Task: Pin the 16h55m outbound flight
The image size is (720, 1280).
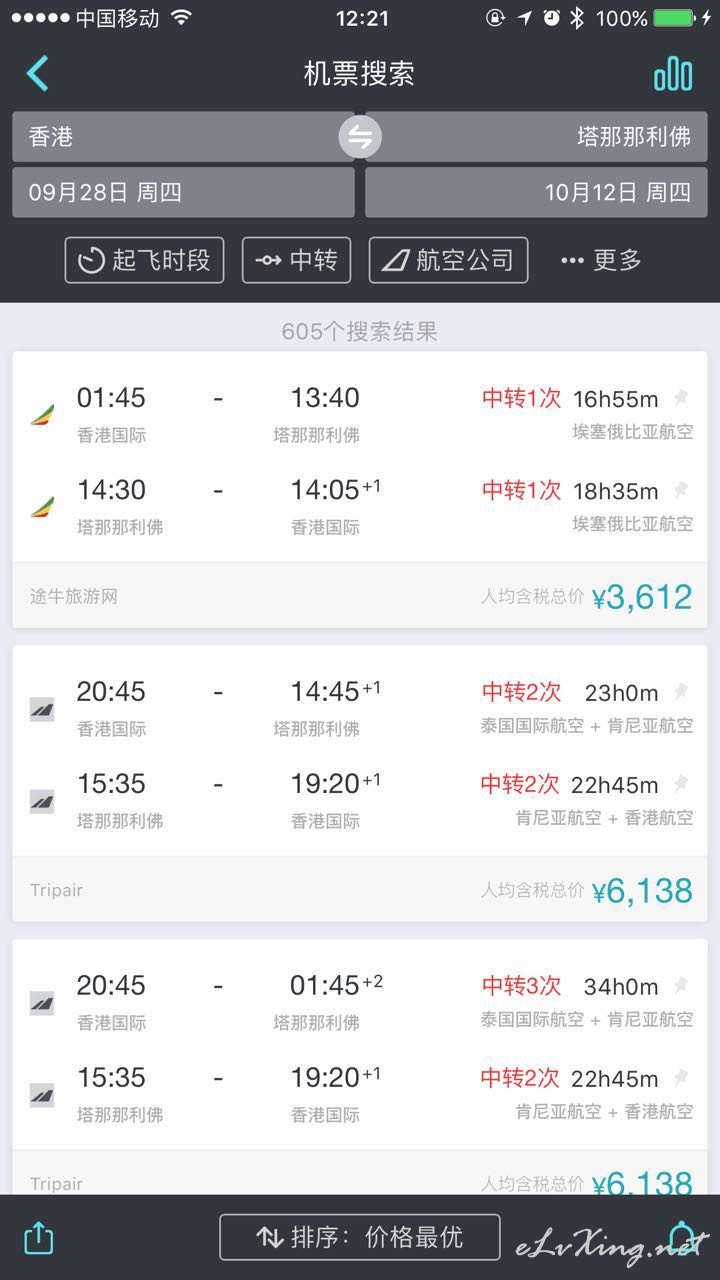Action: click(681, 398)
